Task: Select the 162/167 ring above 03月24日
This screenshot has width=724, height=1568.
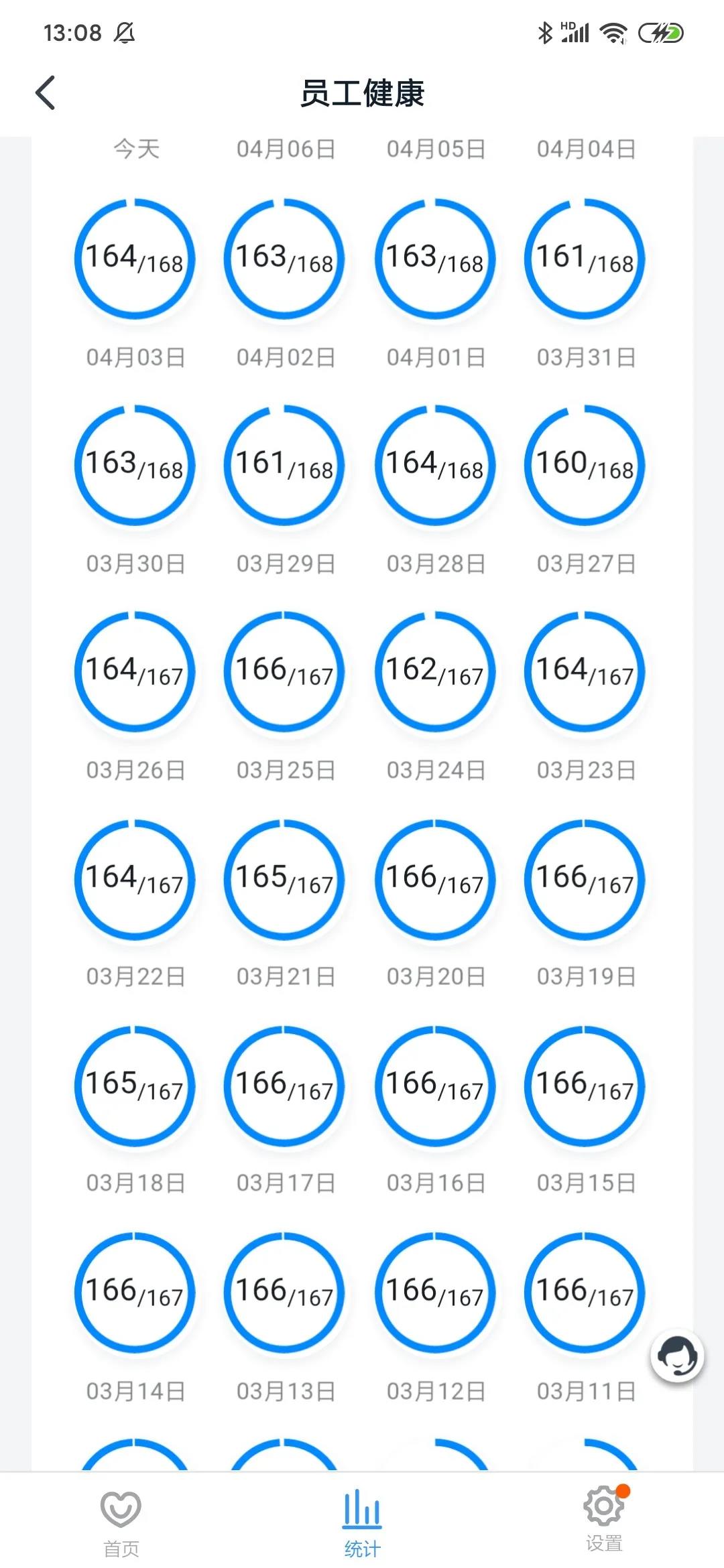Action: click(435, 671)
